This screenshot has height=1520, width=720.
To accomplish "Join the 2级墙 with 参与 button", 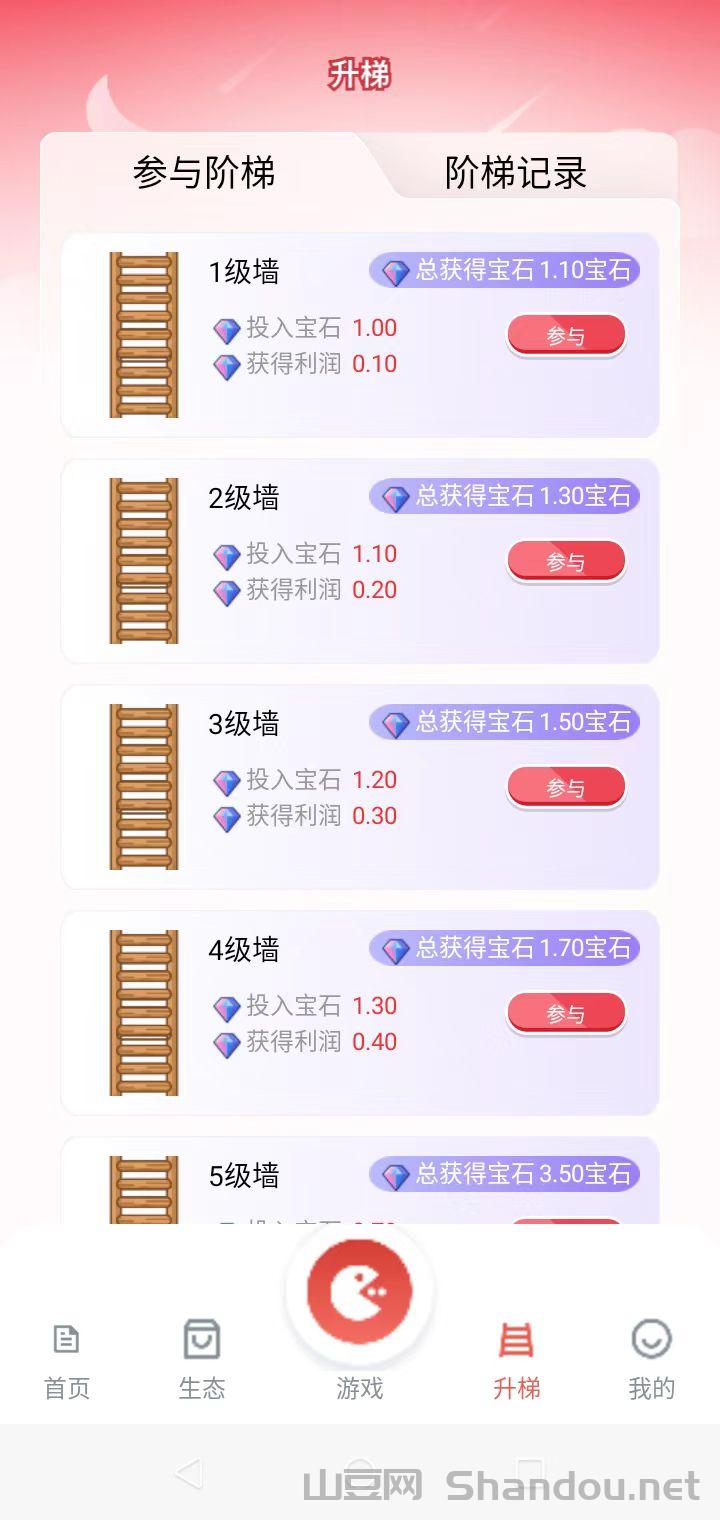I will pos(566,562).
